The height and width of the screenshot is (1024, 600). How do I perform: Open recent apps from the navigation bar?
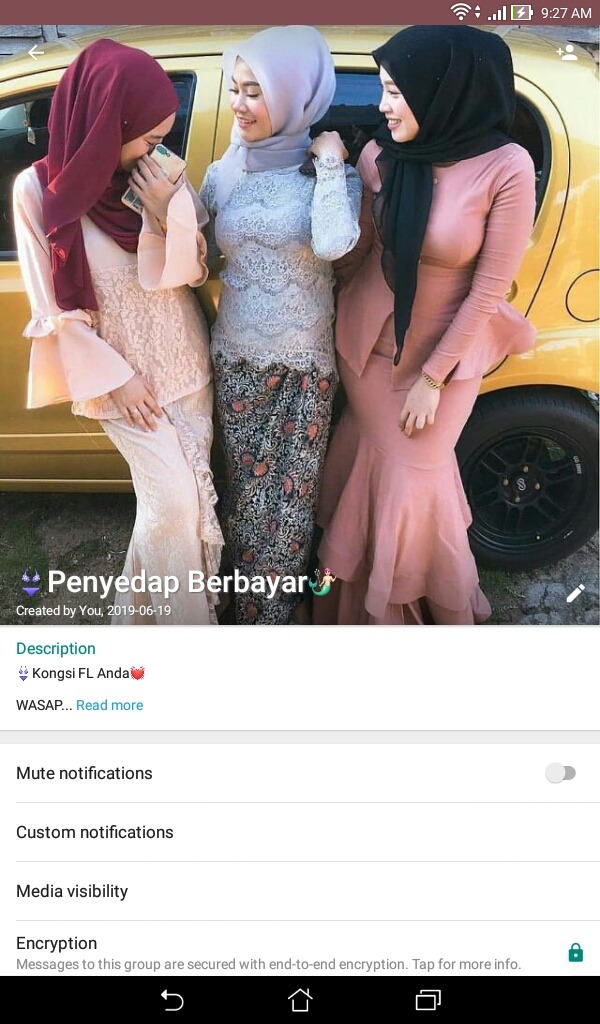(x=428, y=999)
